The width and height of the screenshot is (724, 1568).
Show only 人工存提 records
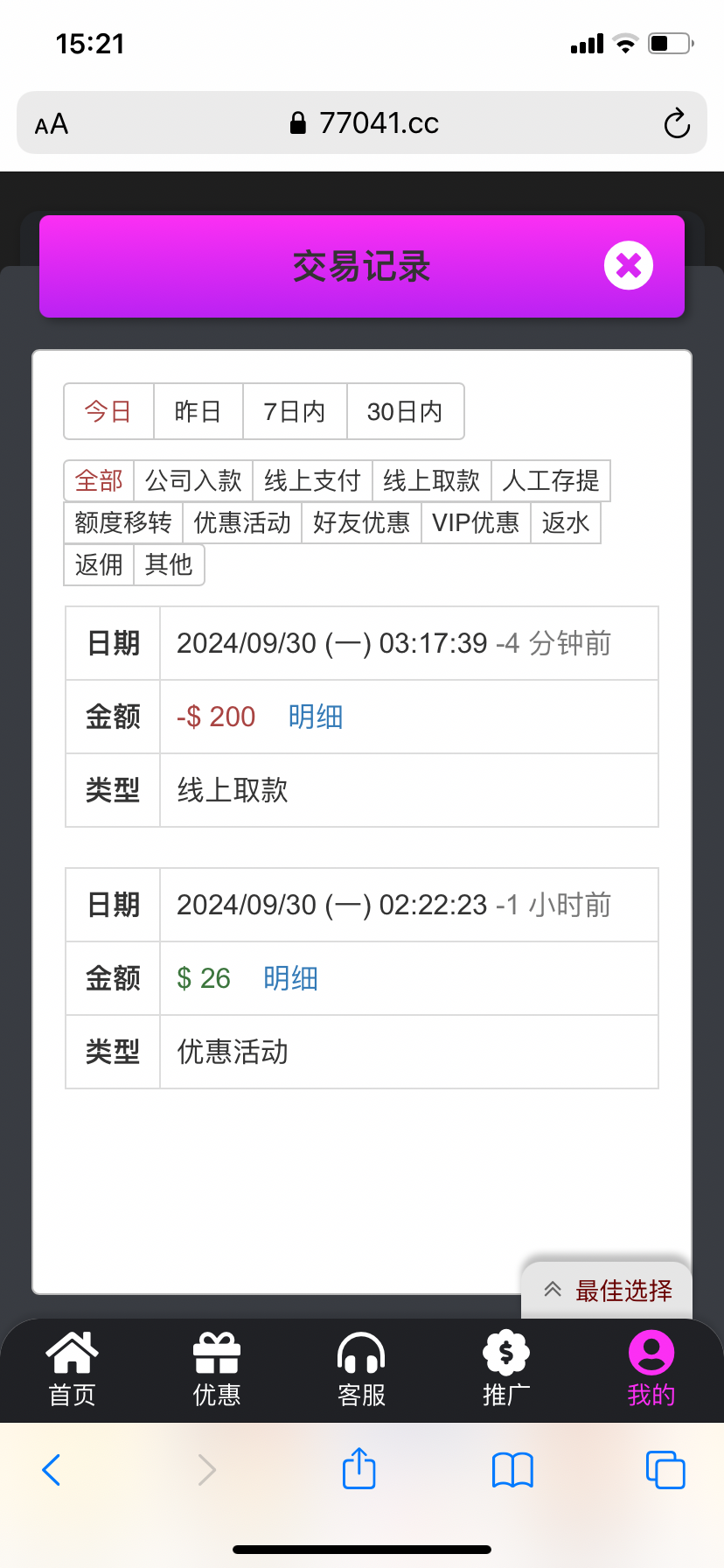[x=550, y=480]
